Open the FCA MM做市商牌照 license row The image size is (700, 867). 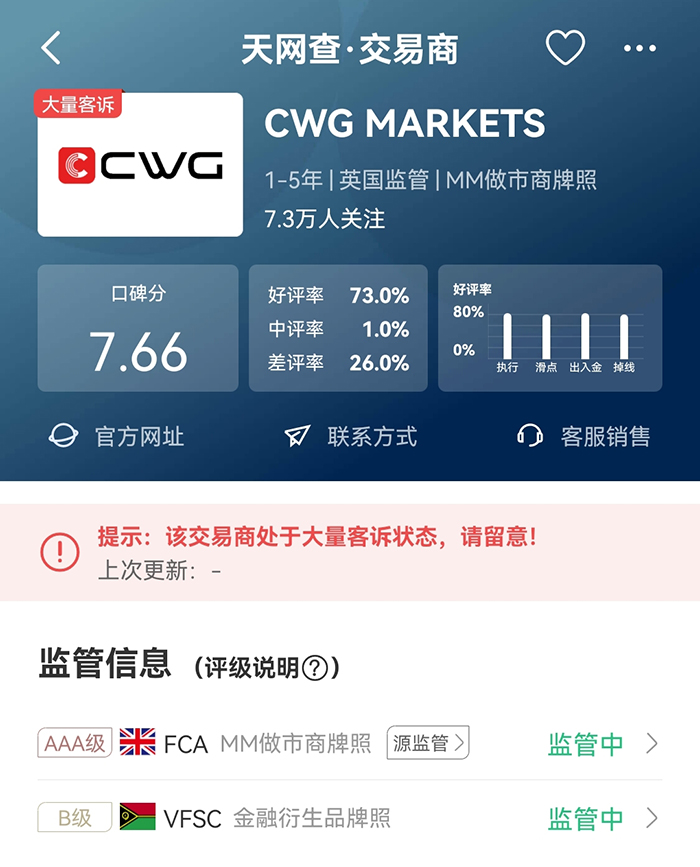350,744
